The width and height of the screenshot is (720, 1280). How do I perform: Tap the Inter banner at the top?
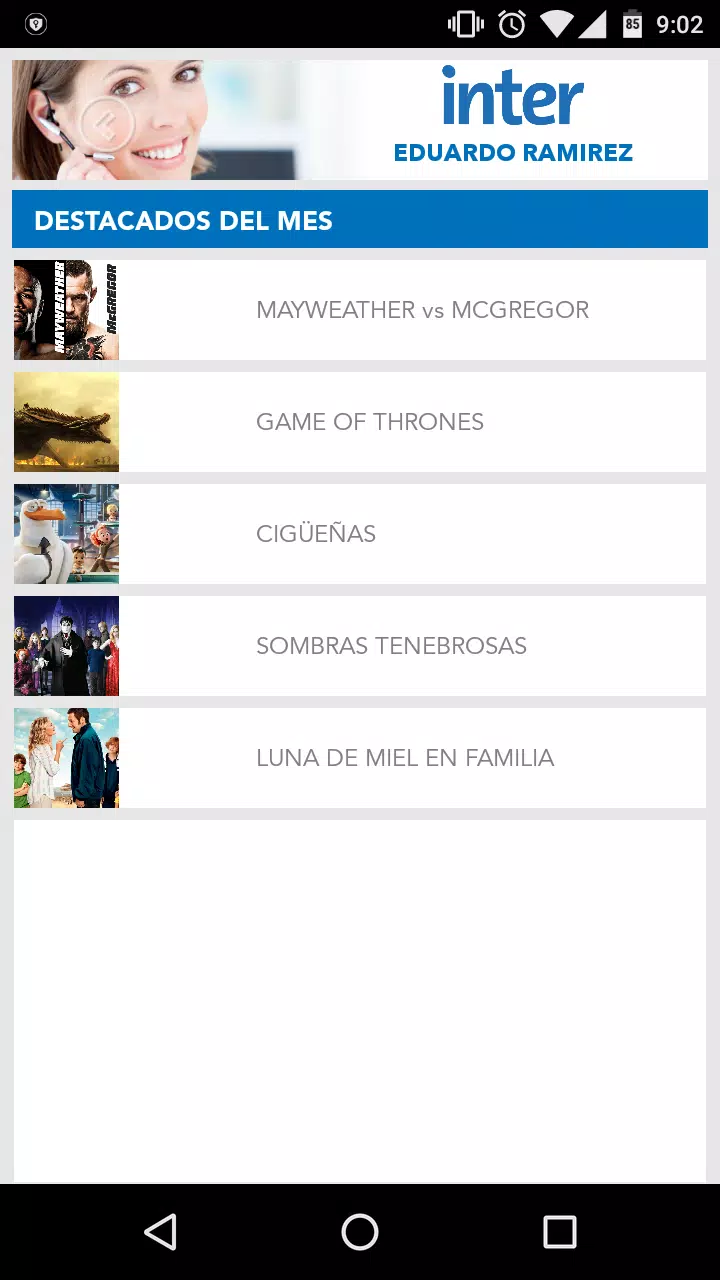(x=360, y=120)
